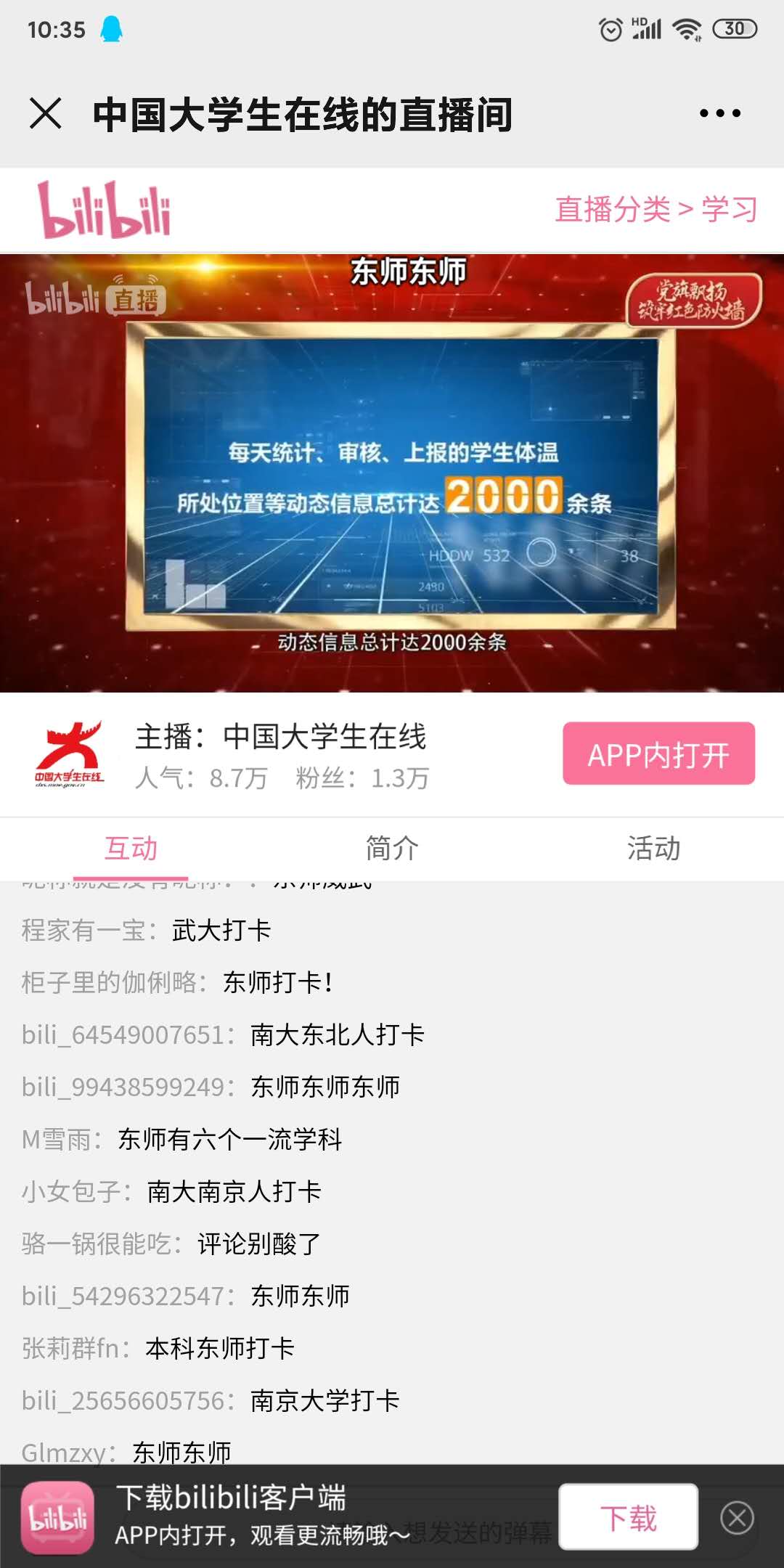Tap the live video player
The height and width of the screenshot is (1568, 784).
point(392,473)
